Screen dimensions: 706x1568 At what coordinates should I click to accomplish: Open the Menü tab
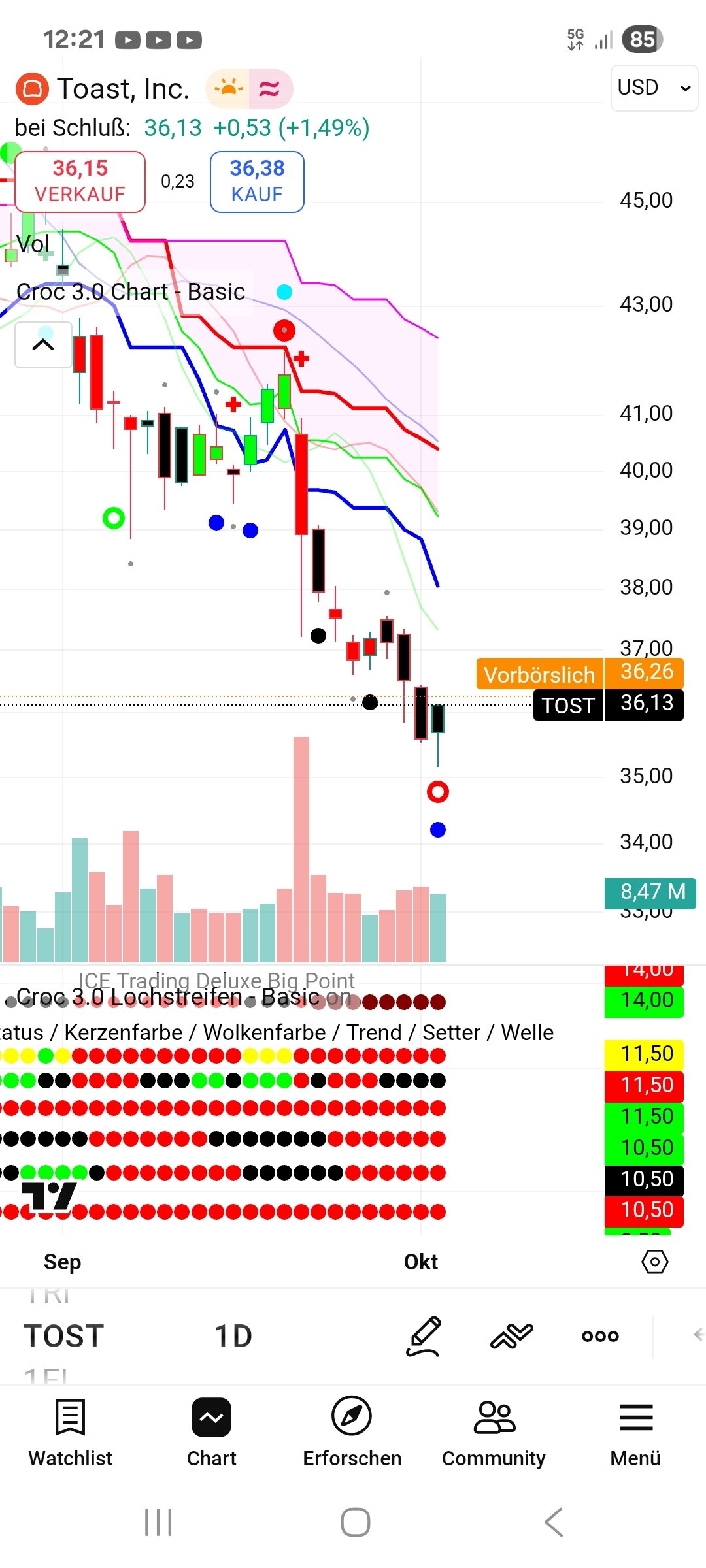pyautogui.click(x=635, y=1432)
